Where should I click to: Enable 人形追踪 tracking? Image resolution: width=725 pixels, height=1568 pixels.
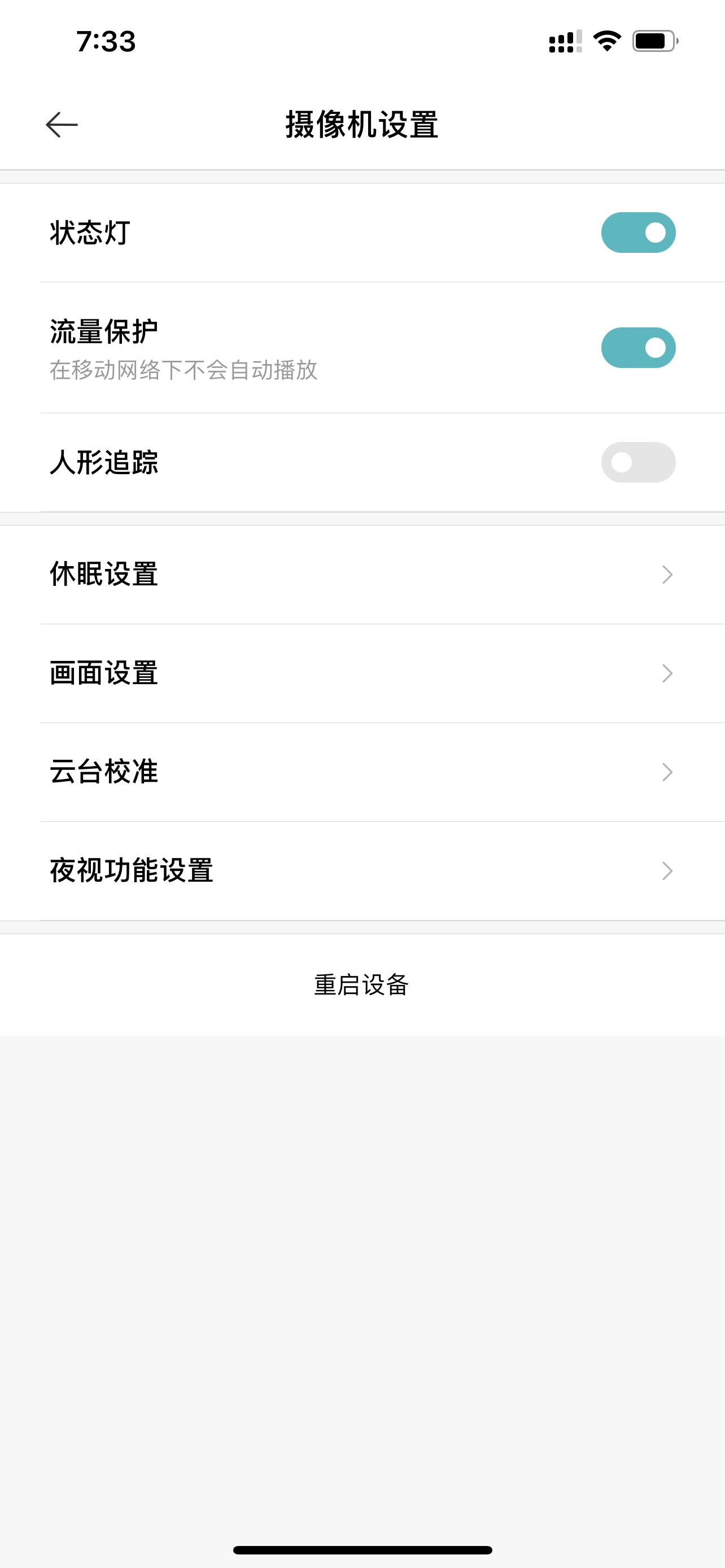pos(638,463)
